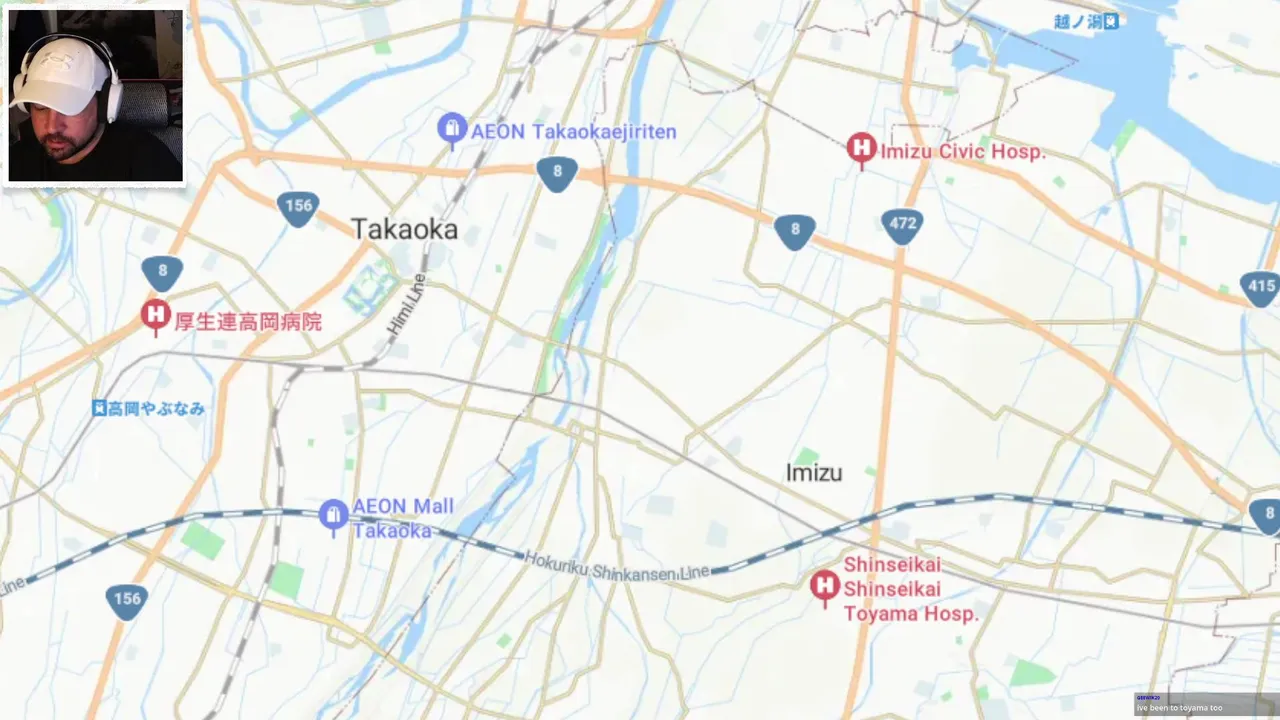Select the 越ノ潟 station marker
This screenshot has width=1280, height=720.
(1111, 21)
